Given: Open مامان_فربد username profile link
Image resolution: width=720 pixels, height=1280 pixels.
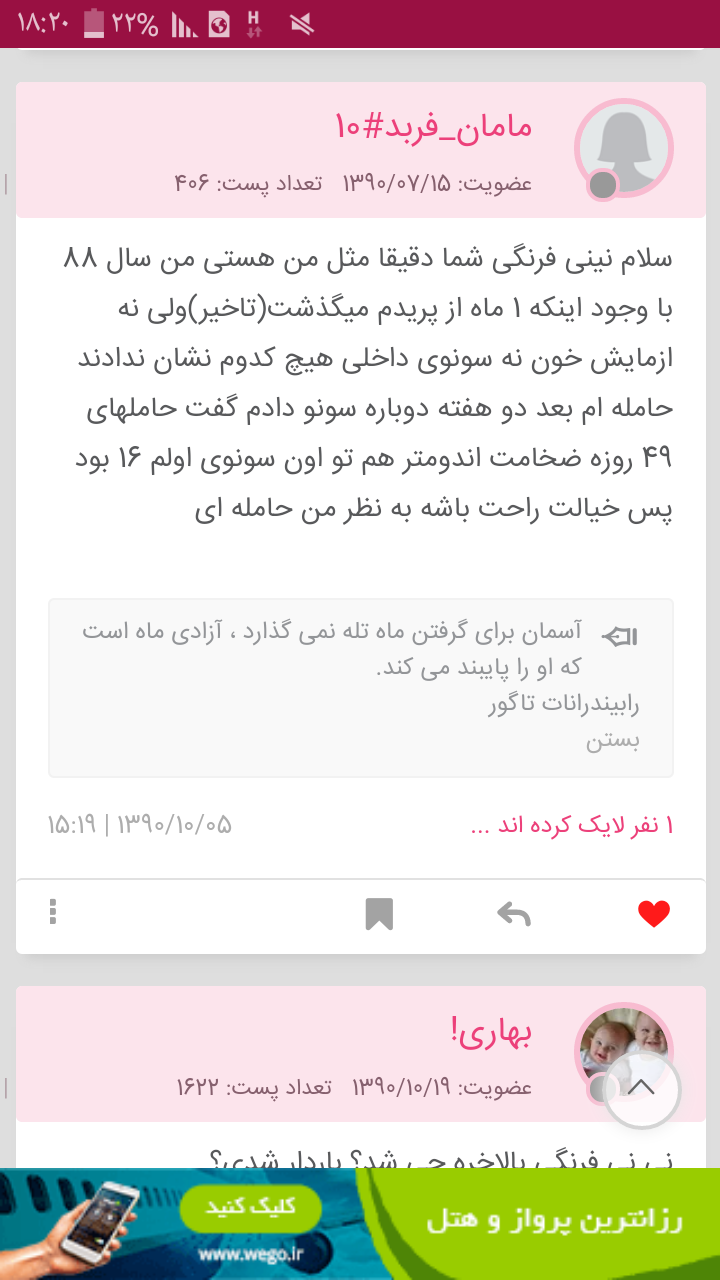Looking at the screenshot, I should (433, 127).
